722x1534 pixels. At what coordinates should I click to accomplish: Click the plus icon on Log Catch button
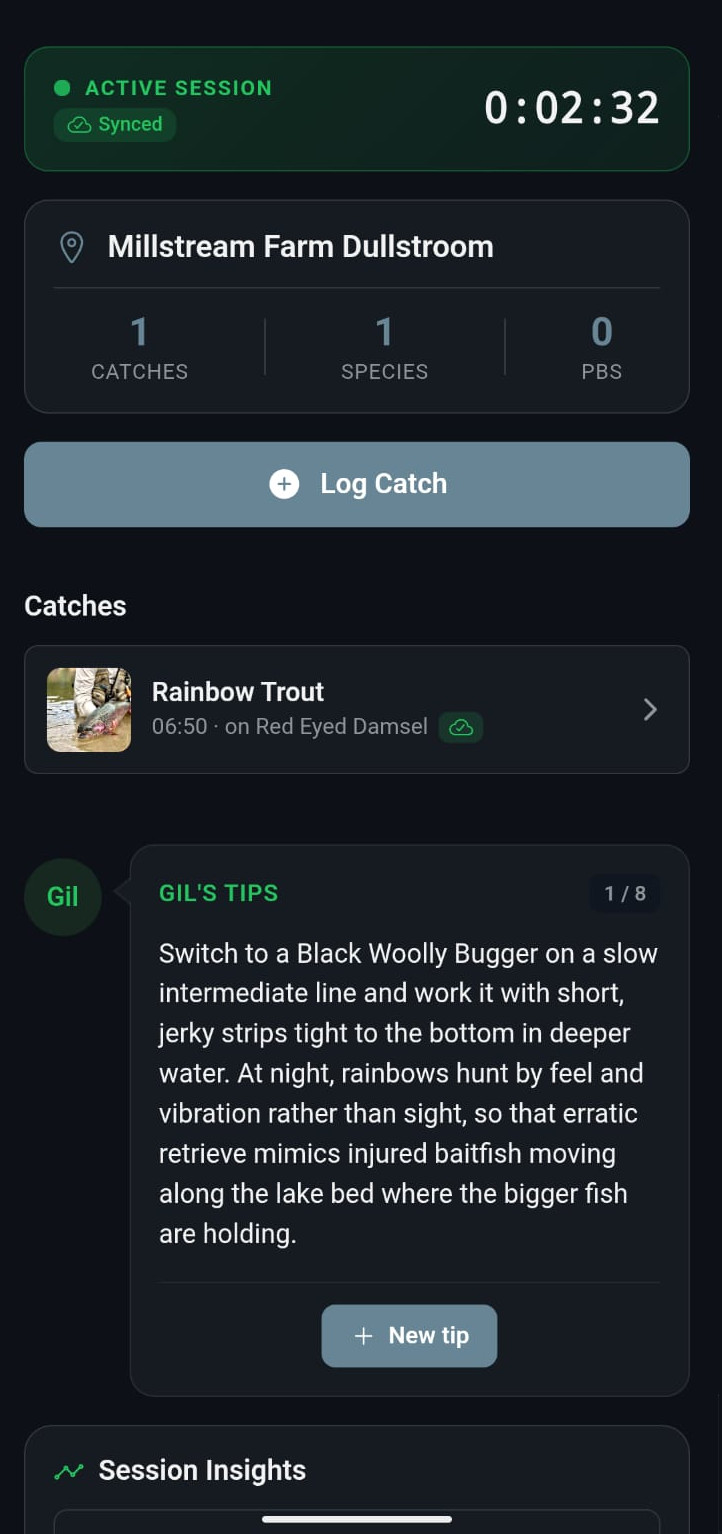point(284,483)
